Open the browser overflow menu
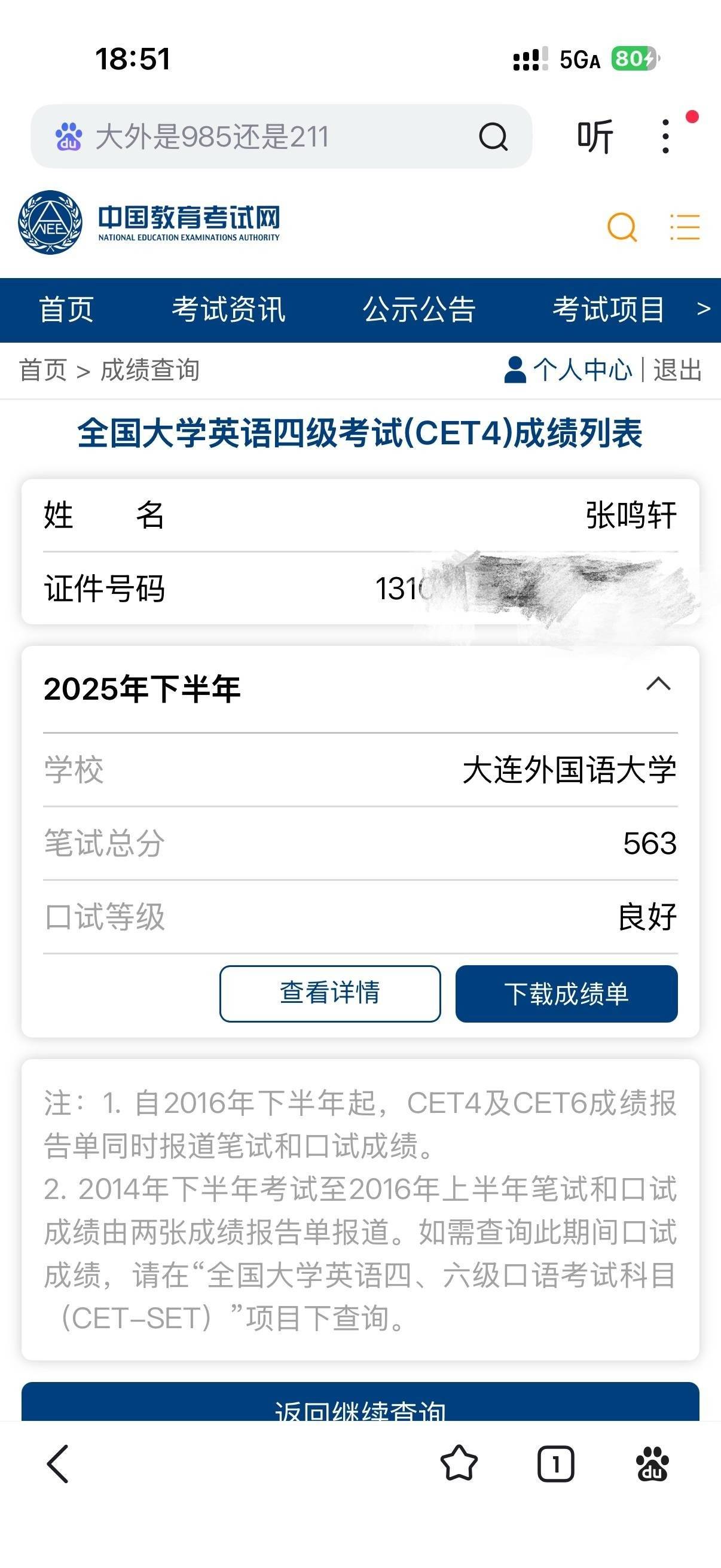 click(666, 136)
